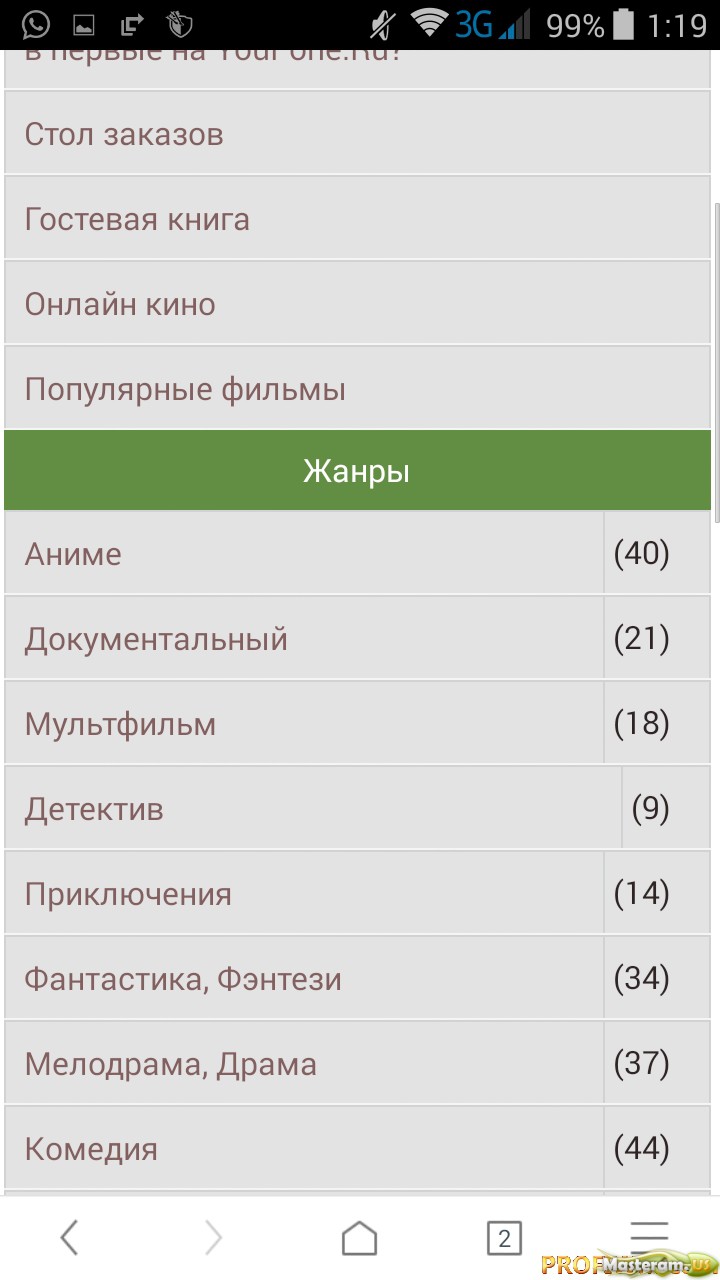This screenshot has width=720, height=1280.
Task: Open the browser hamburger menu
Action: pyautogui.click(x=649, y=1238)
